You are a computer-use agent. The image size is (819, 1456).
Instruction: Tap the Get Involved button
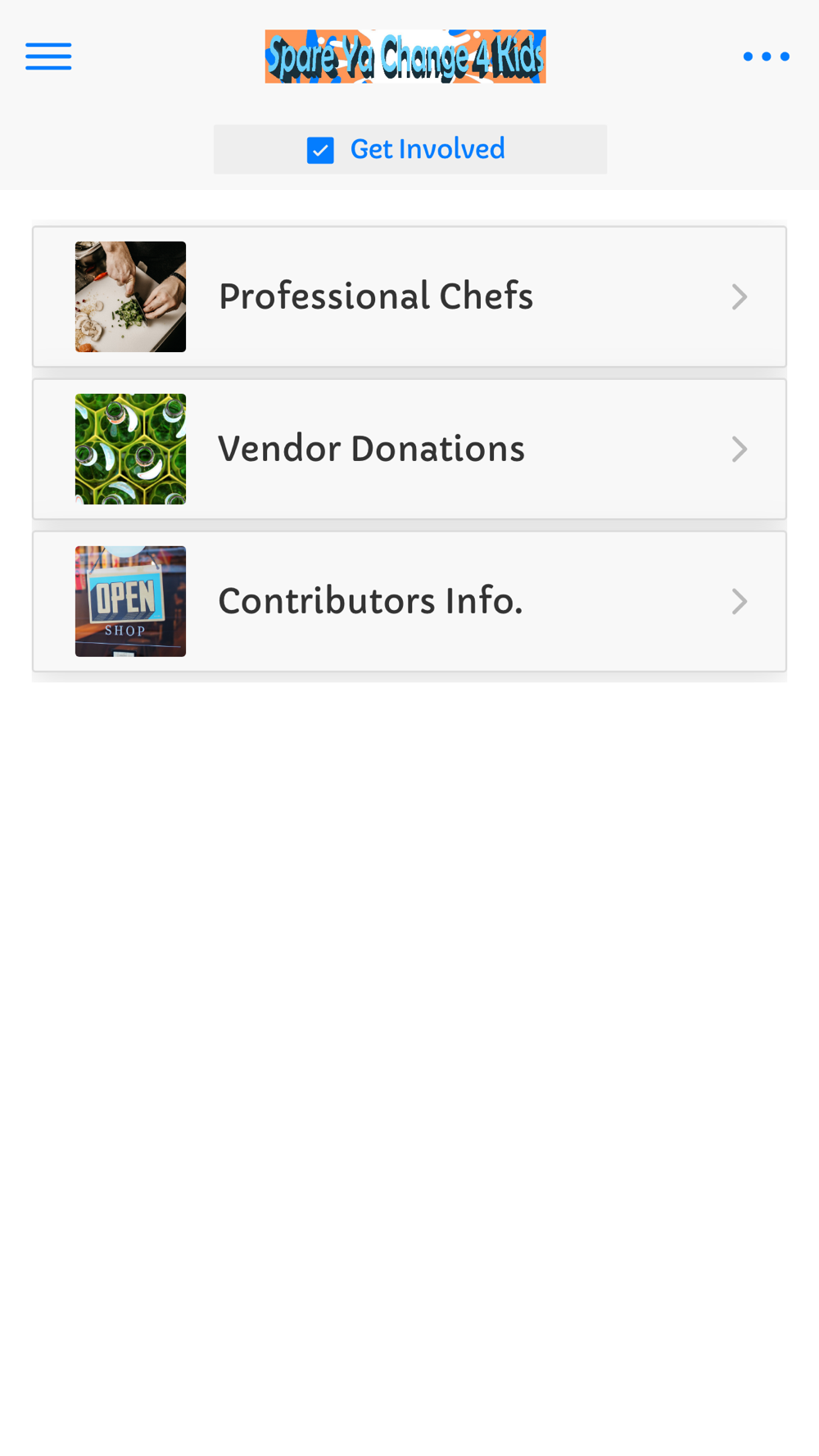(410, 149)
